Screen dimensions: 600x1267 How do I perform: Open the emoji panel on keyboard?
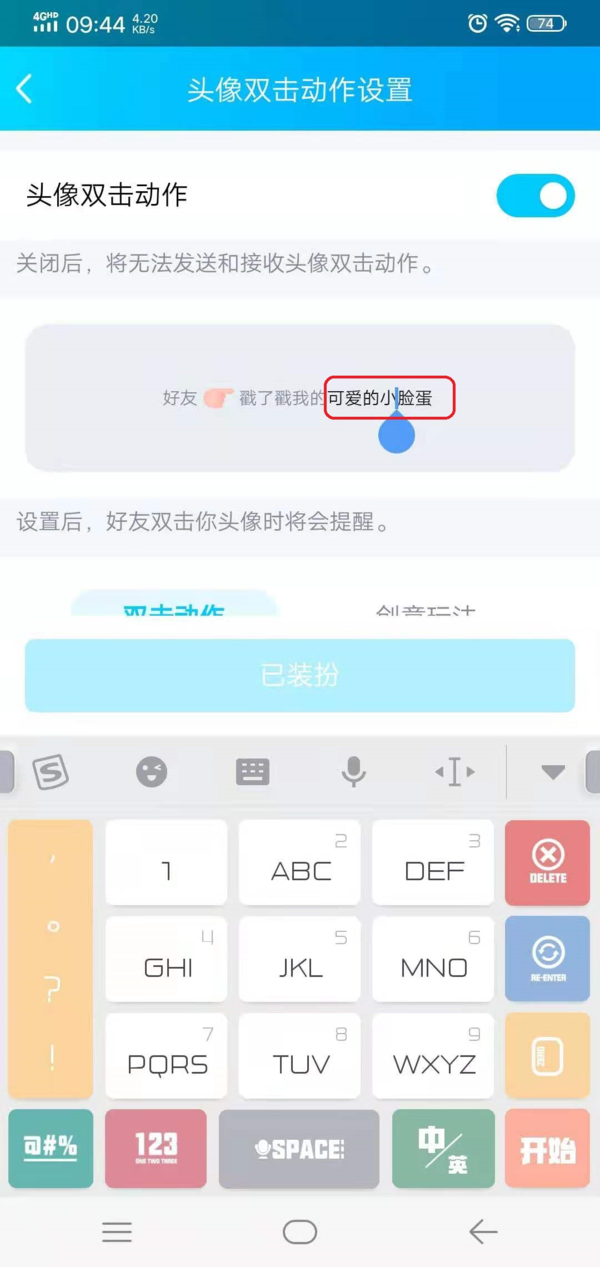[x=151, y=771]
